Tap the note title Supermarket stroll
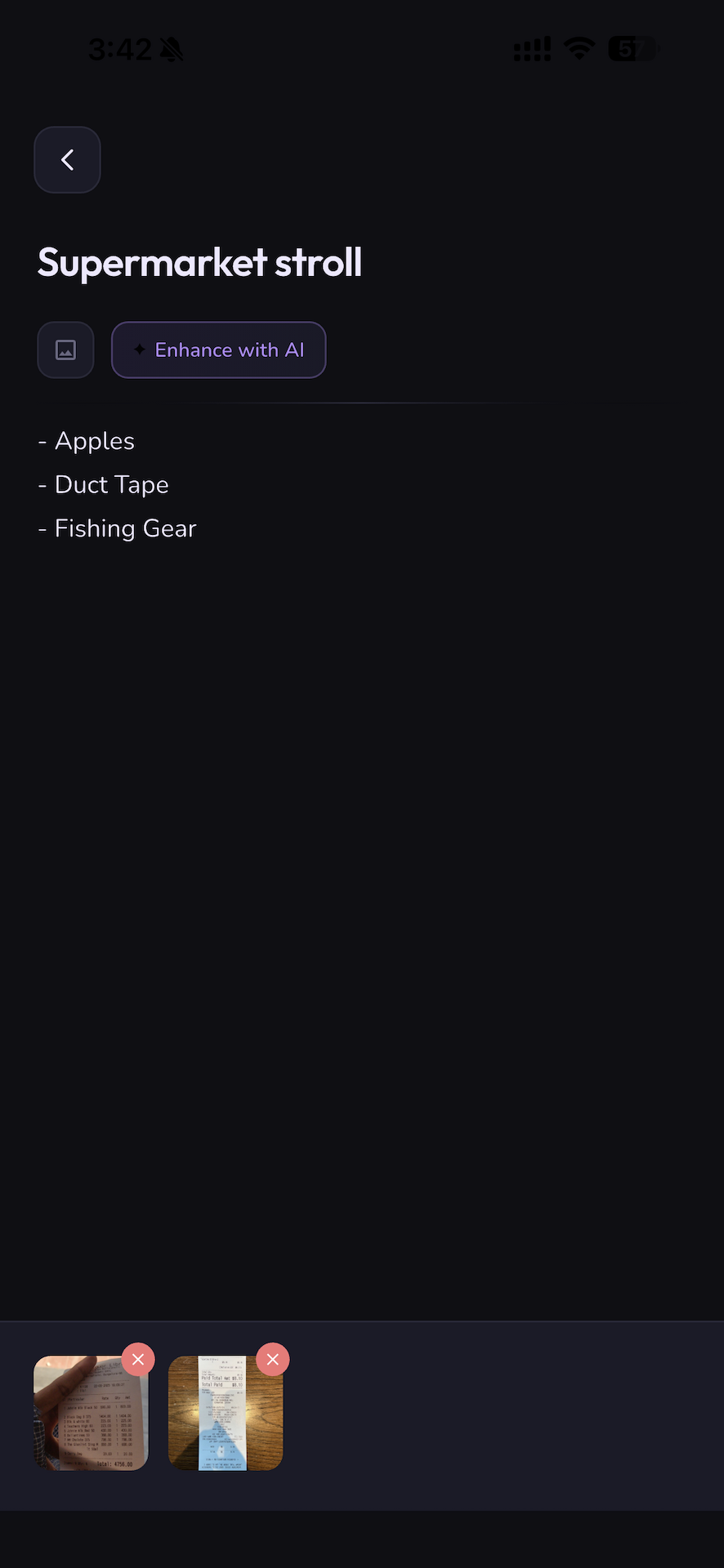The height and width of the screenshot is (1568, 724). pos(199,262)
